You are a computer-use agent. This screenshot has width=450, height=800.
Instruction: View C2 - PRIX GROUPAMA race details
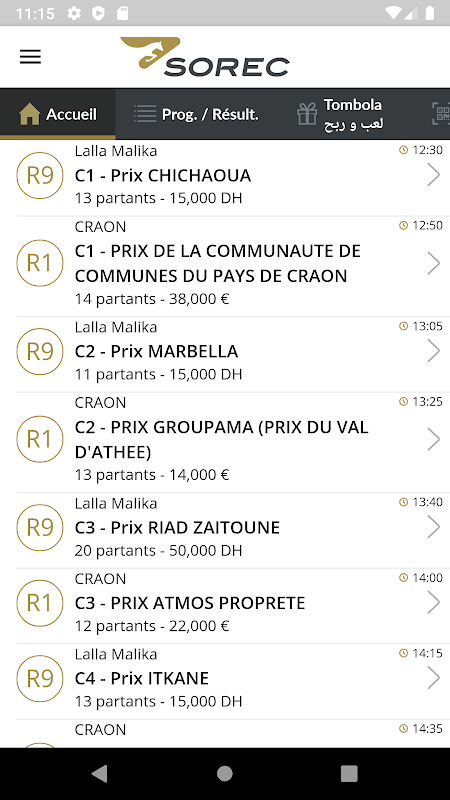tap(225, 442)
